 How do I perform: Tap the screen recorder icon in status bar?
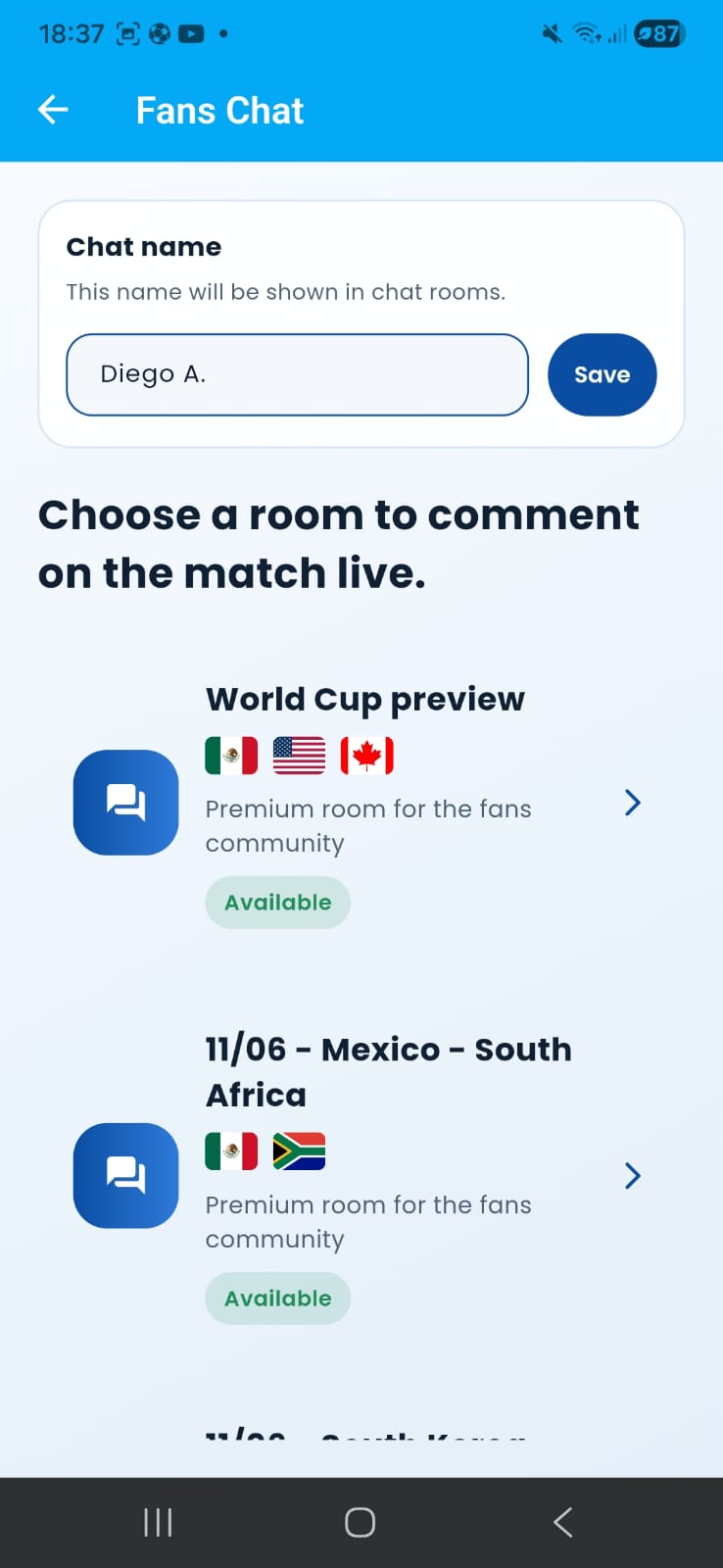click(126, 32)
